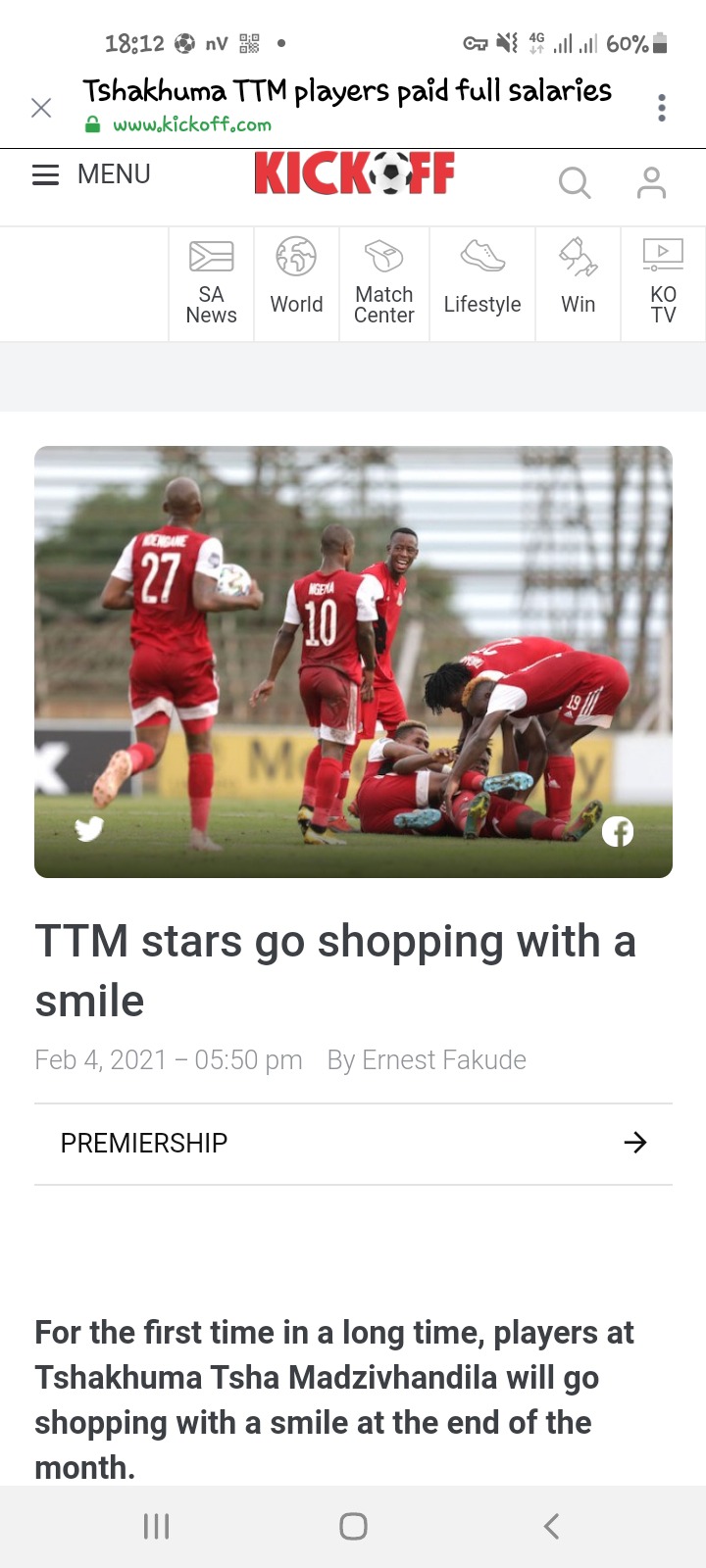Go to SA News section
This screenshot has width=706, height=1568.
pyautogui.click(x=211, y=284)
